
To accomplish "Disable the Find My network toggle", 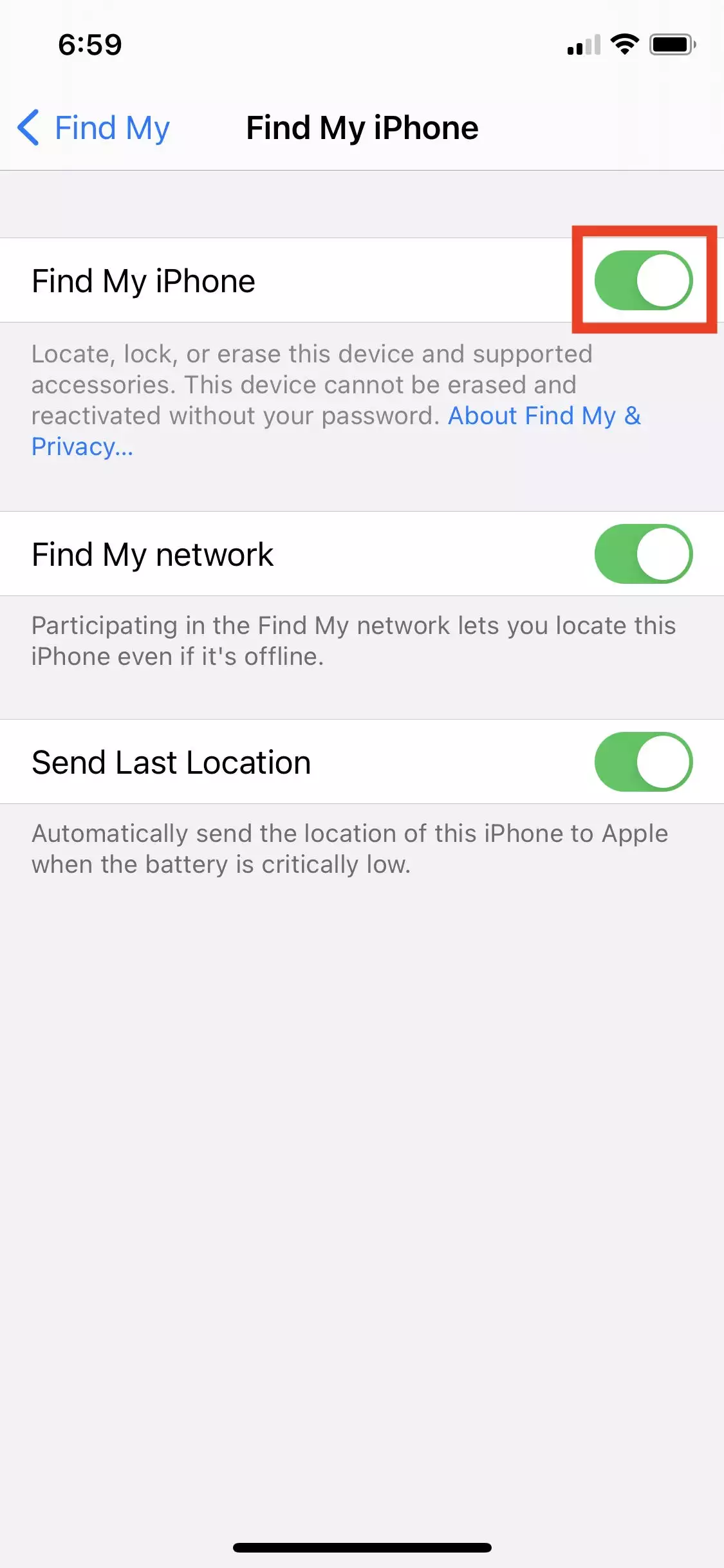I will [x=643, y=554].
